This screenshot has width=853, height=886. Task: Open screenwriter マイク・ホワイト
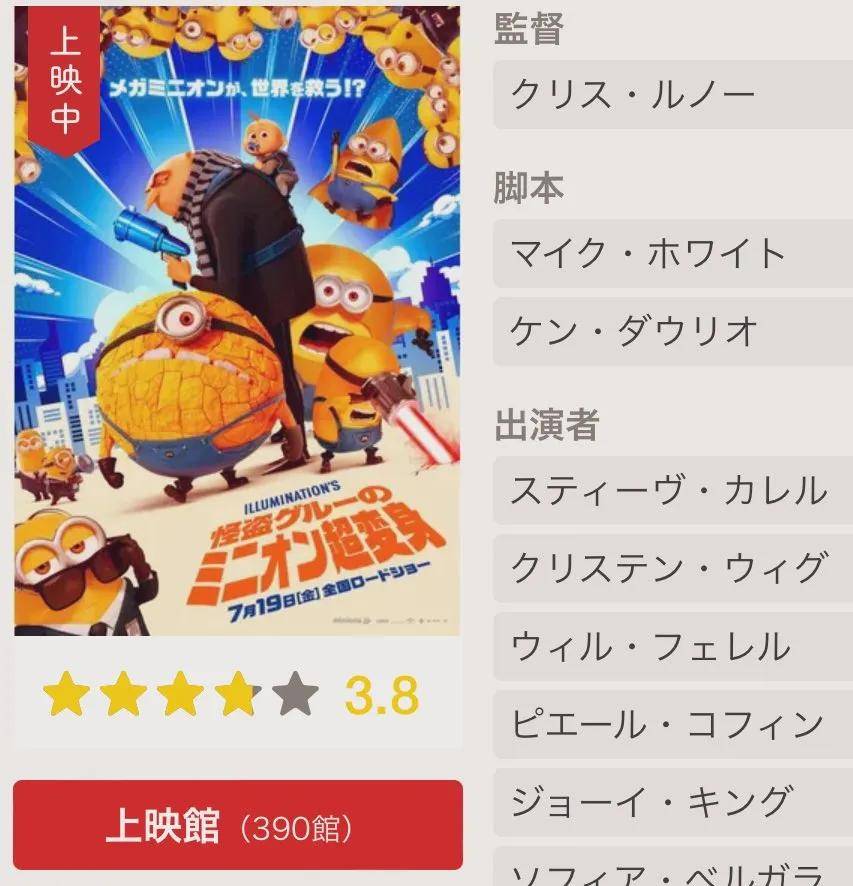click(673, 253)
